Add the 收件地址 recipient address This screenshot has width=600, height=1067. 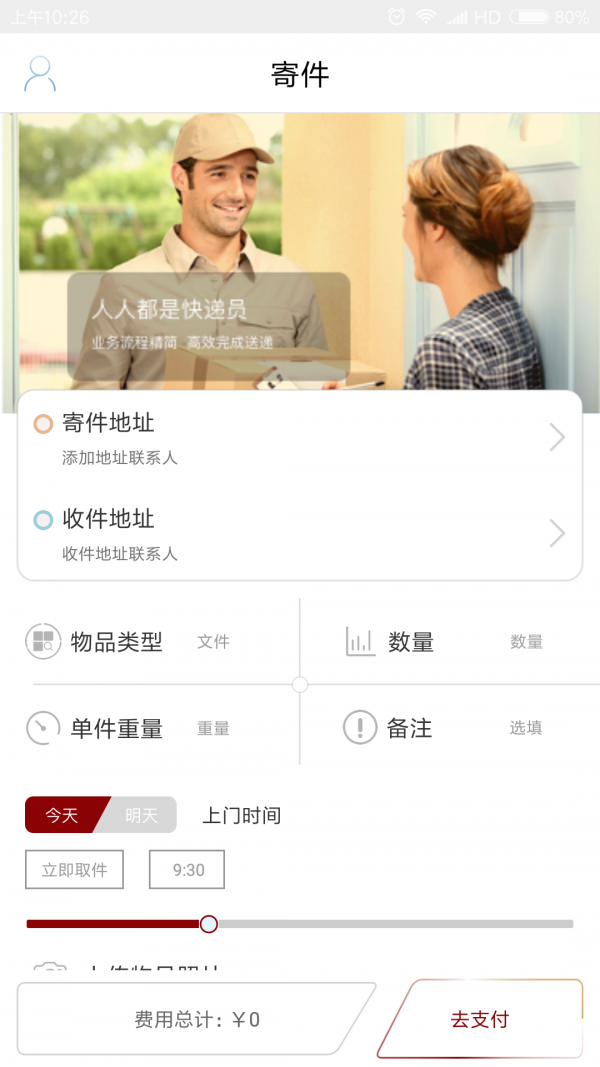300,533
